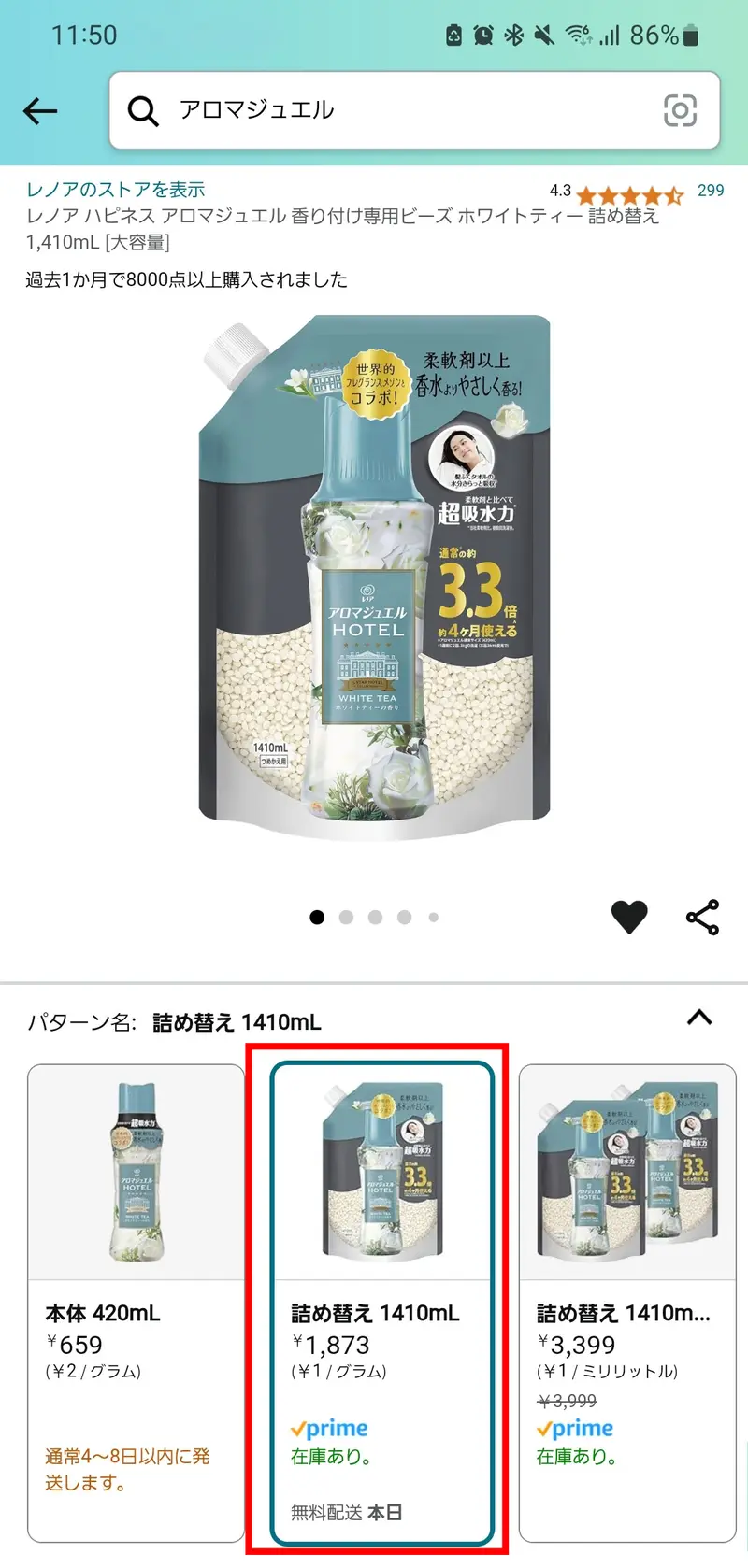Choose the ¥3,399 two-pack refill option

pyautogui.click(x=626, y=1304)
